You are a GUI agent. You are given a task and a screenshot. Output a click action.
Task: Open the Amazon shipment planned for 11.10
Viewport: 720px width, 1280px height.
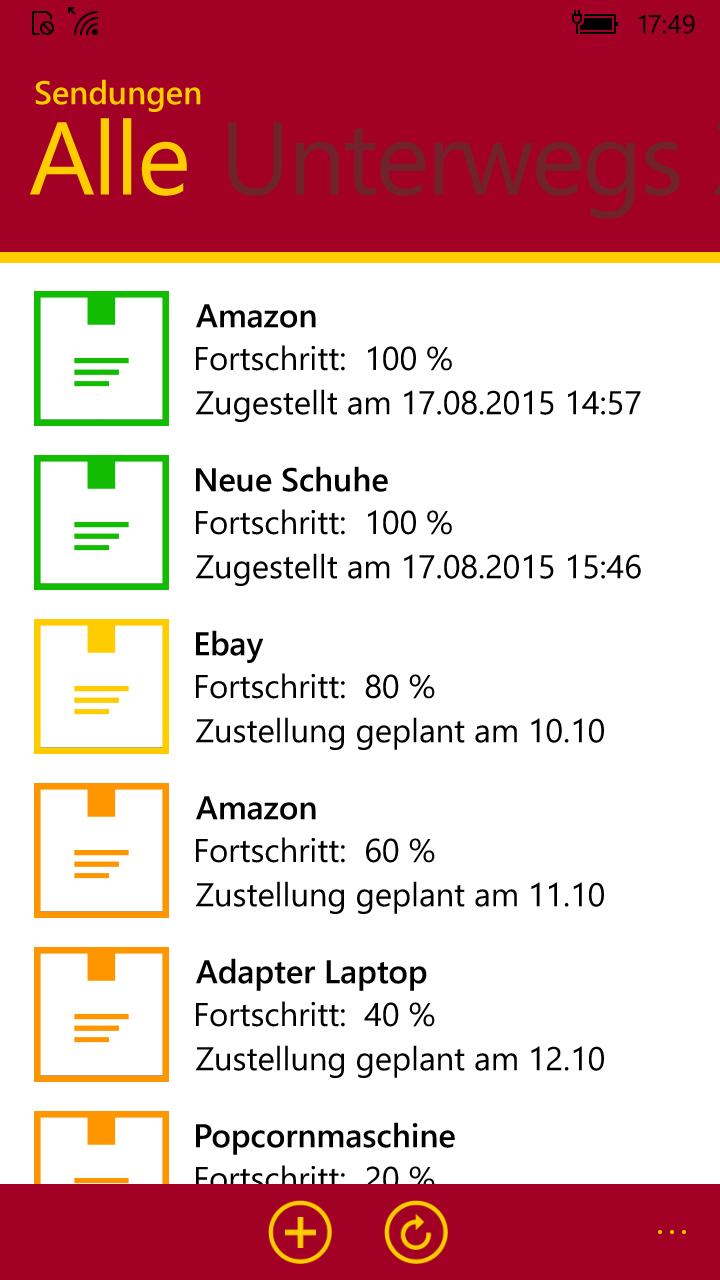click(x=360, y=851)
